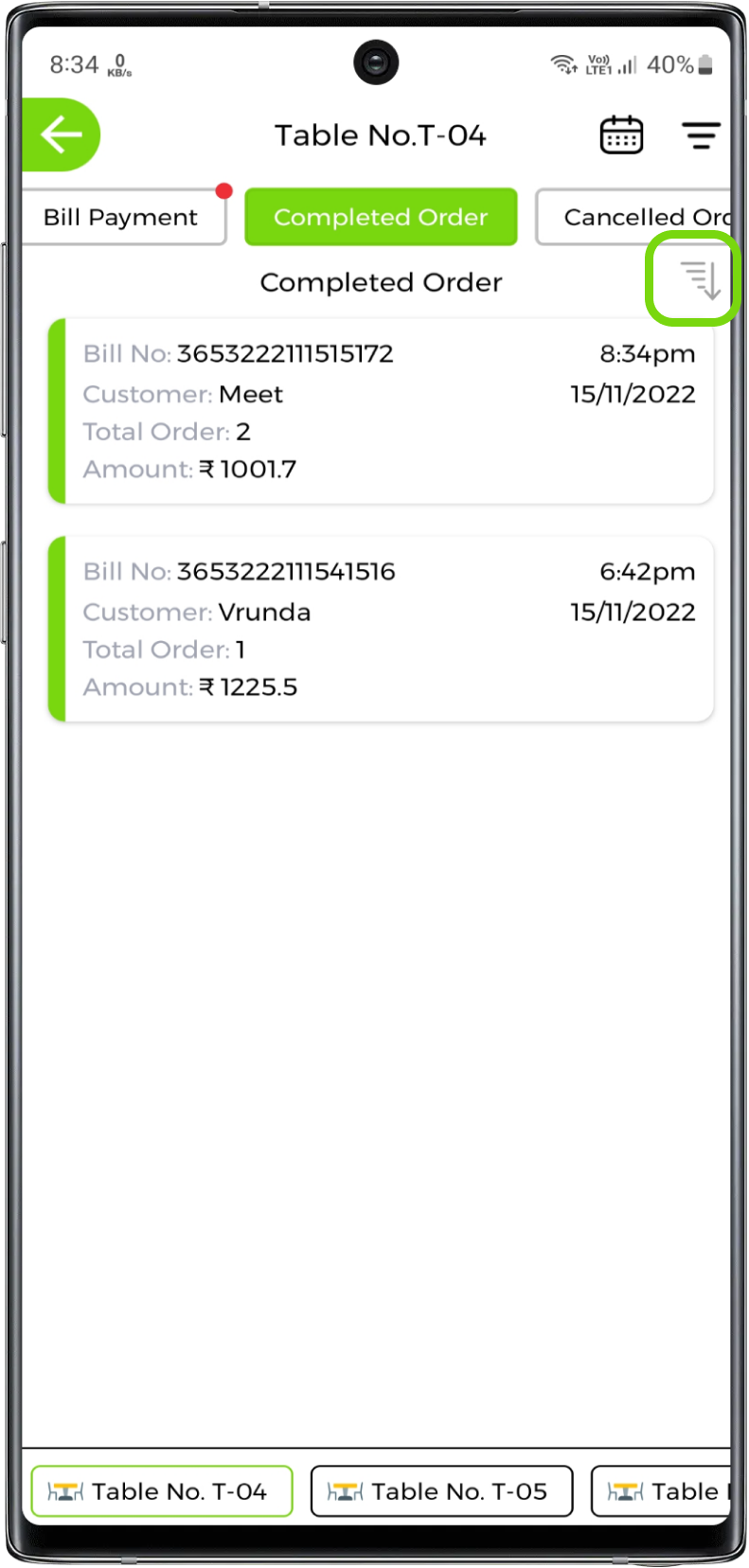The height and width of the screenshot is (1568, 749).
Task: Switch to the Bill Payment tab
Action: coord(121,218)
